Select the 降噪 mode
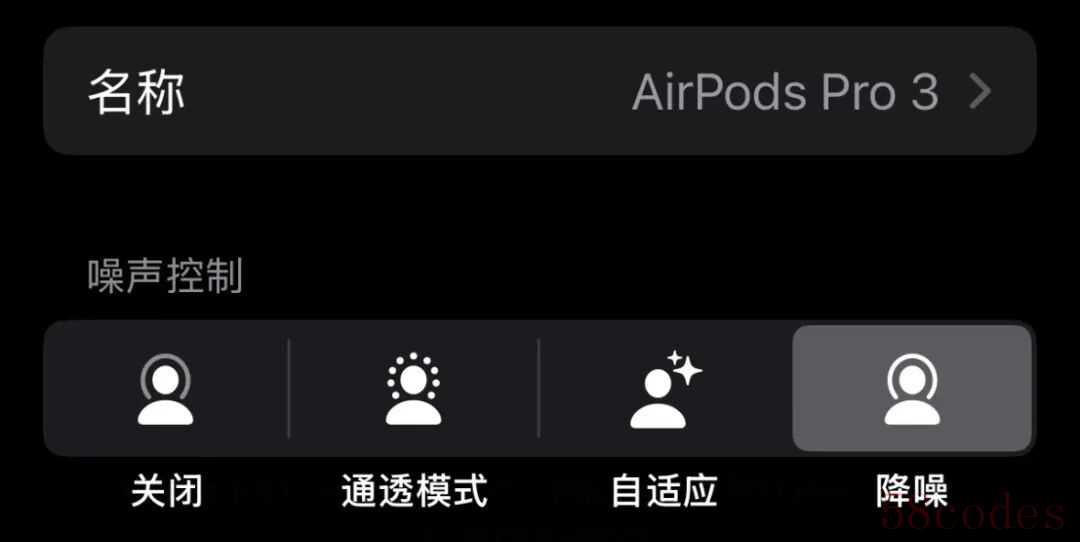 tap(911, 389)
